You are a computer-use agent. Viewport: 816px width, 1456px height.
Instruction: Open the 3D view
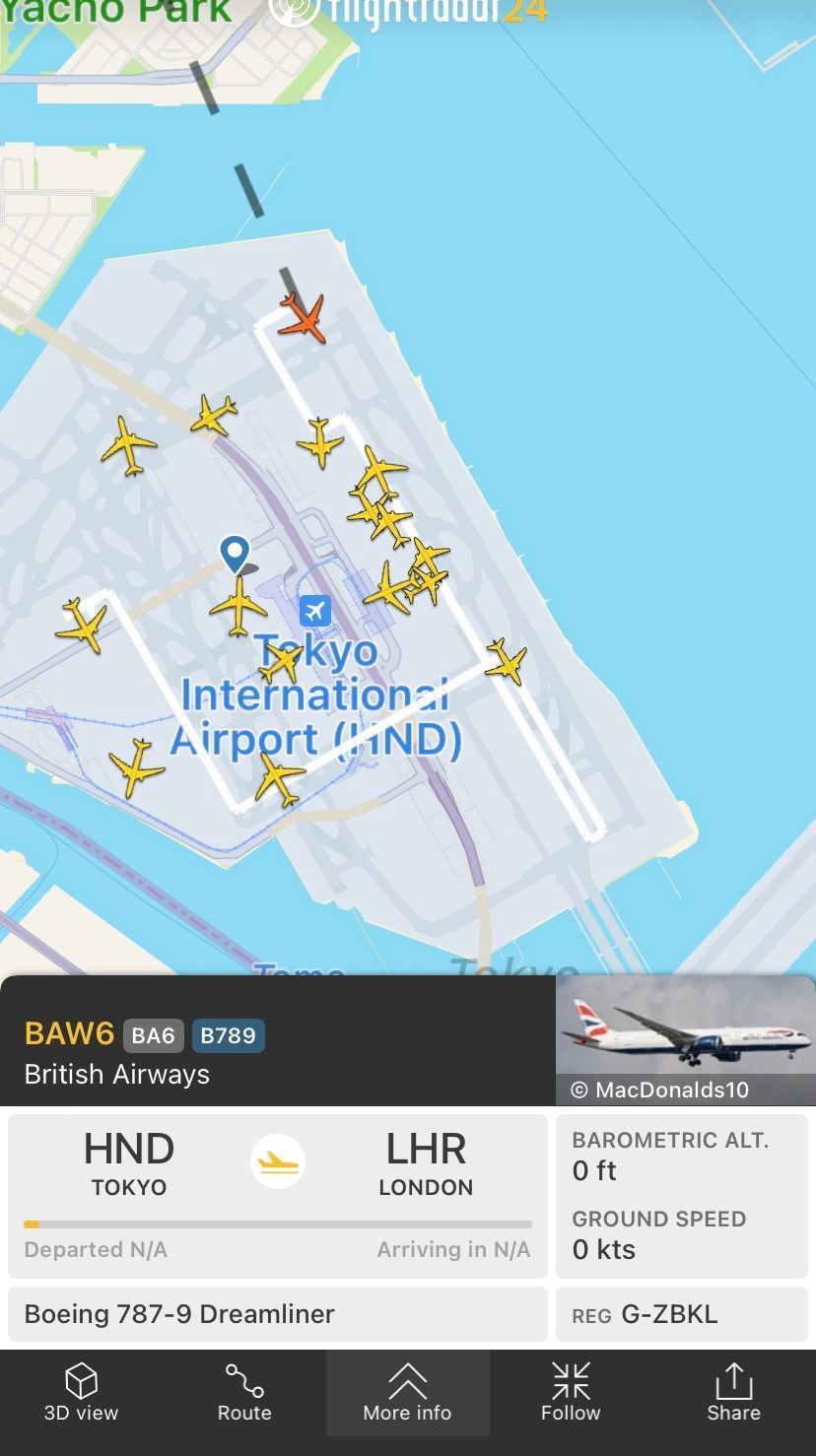tap(81, 1393)
